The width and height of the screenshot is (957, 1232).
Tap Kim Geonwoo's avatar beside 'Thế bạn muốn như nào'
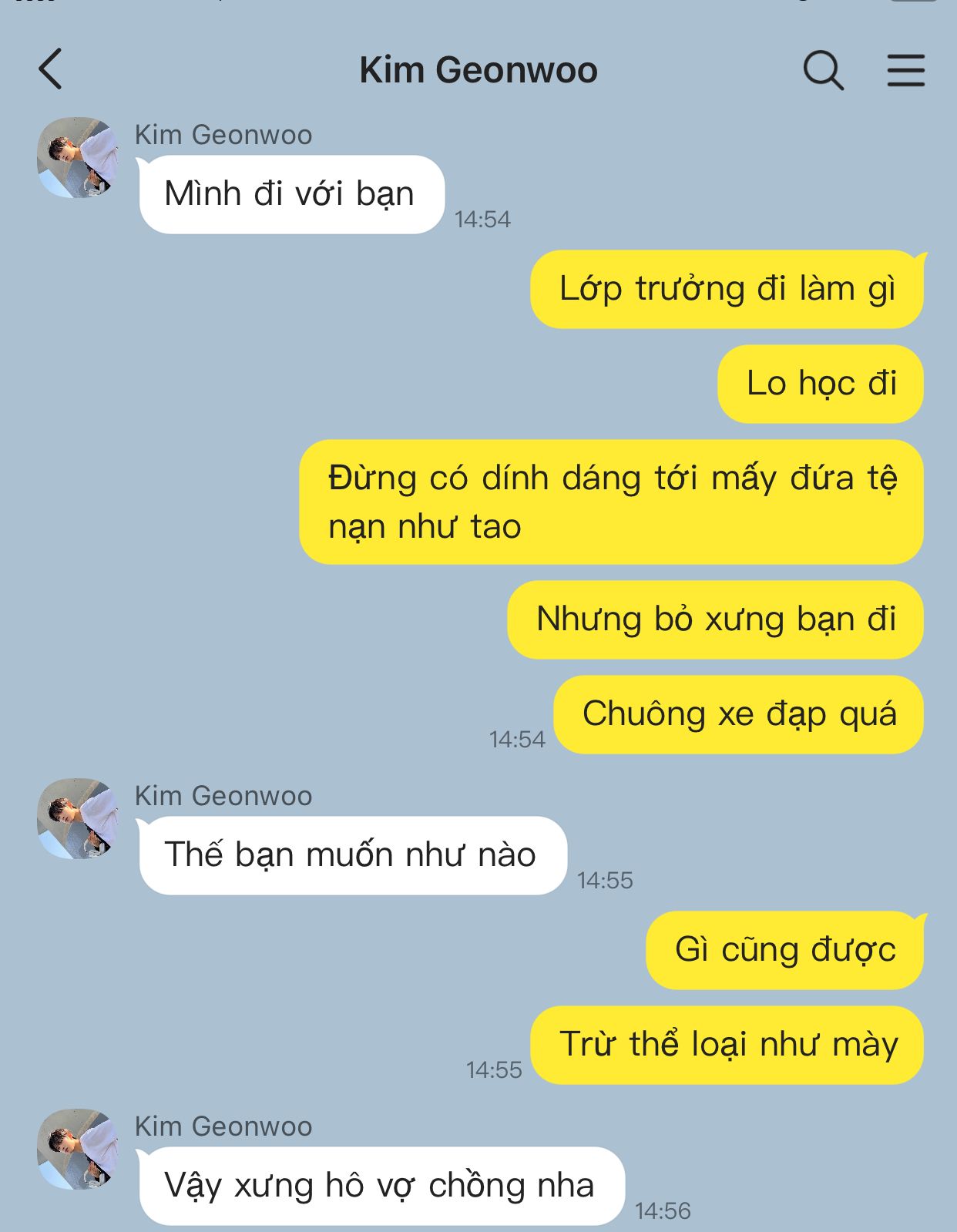point(77,818)
